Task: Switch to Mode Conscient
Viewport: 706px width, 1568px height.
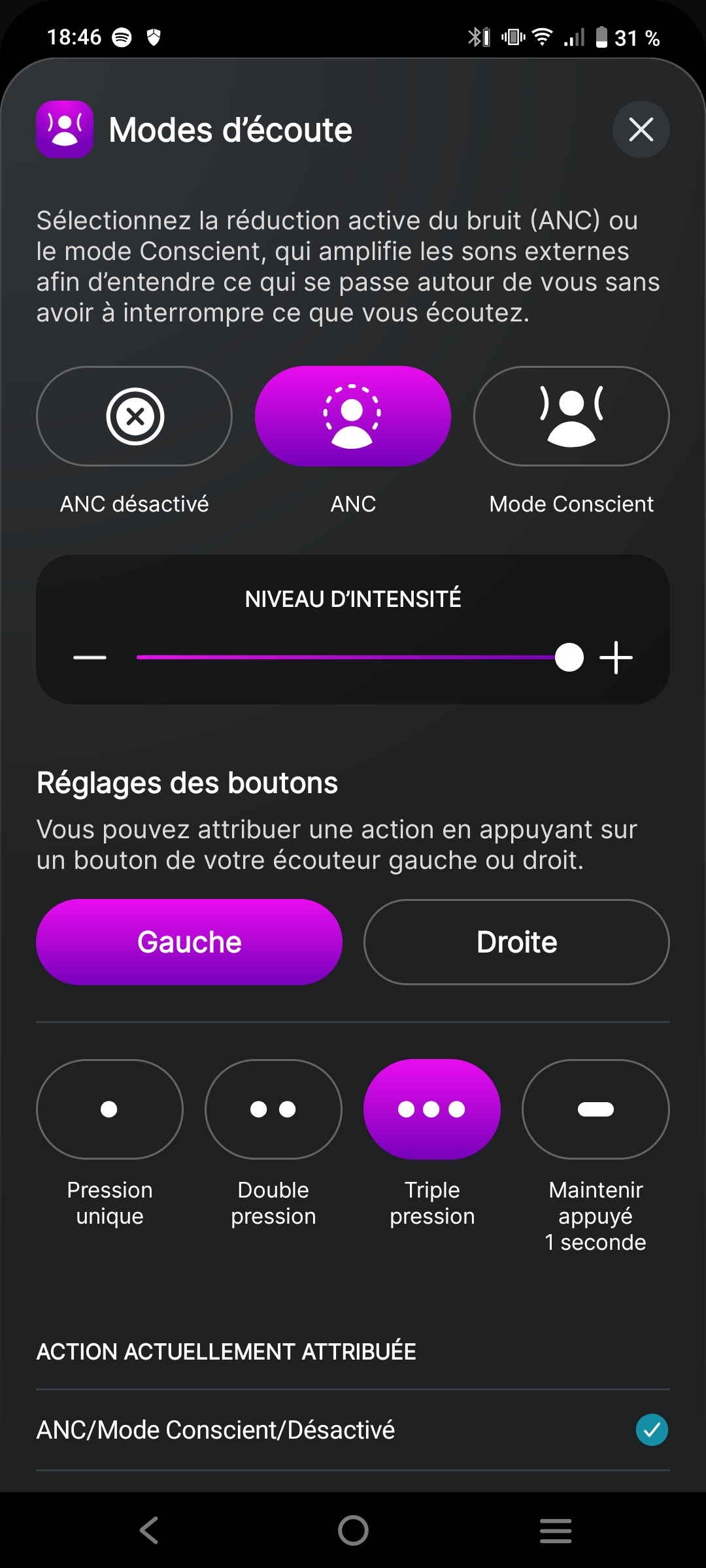Action: 571,416
